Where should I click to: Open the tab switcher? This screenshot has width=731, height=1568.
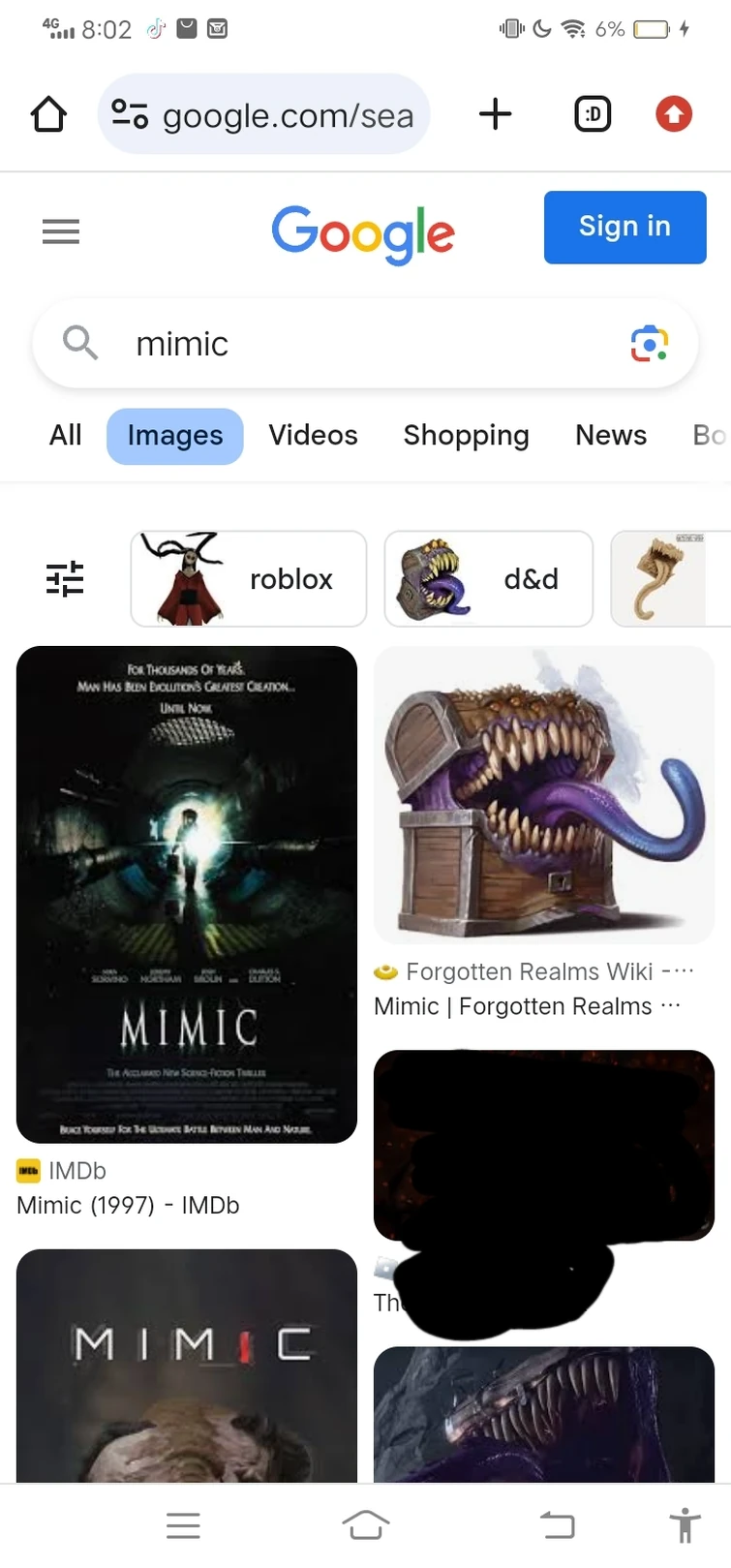[x=593, y=113]
